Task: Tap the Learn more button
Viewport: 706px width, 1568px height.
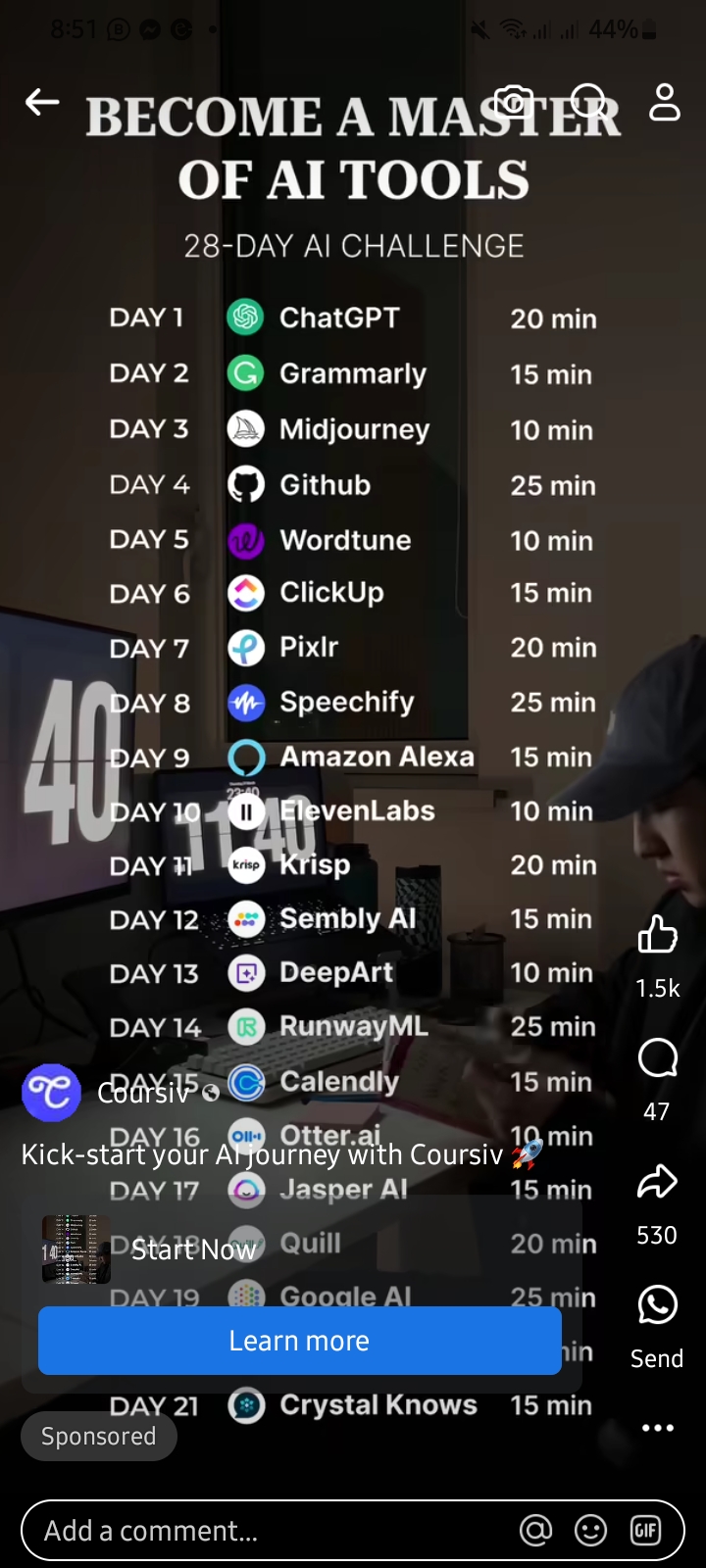Action: (x=299, y=1341)
